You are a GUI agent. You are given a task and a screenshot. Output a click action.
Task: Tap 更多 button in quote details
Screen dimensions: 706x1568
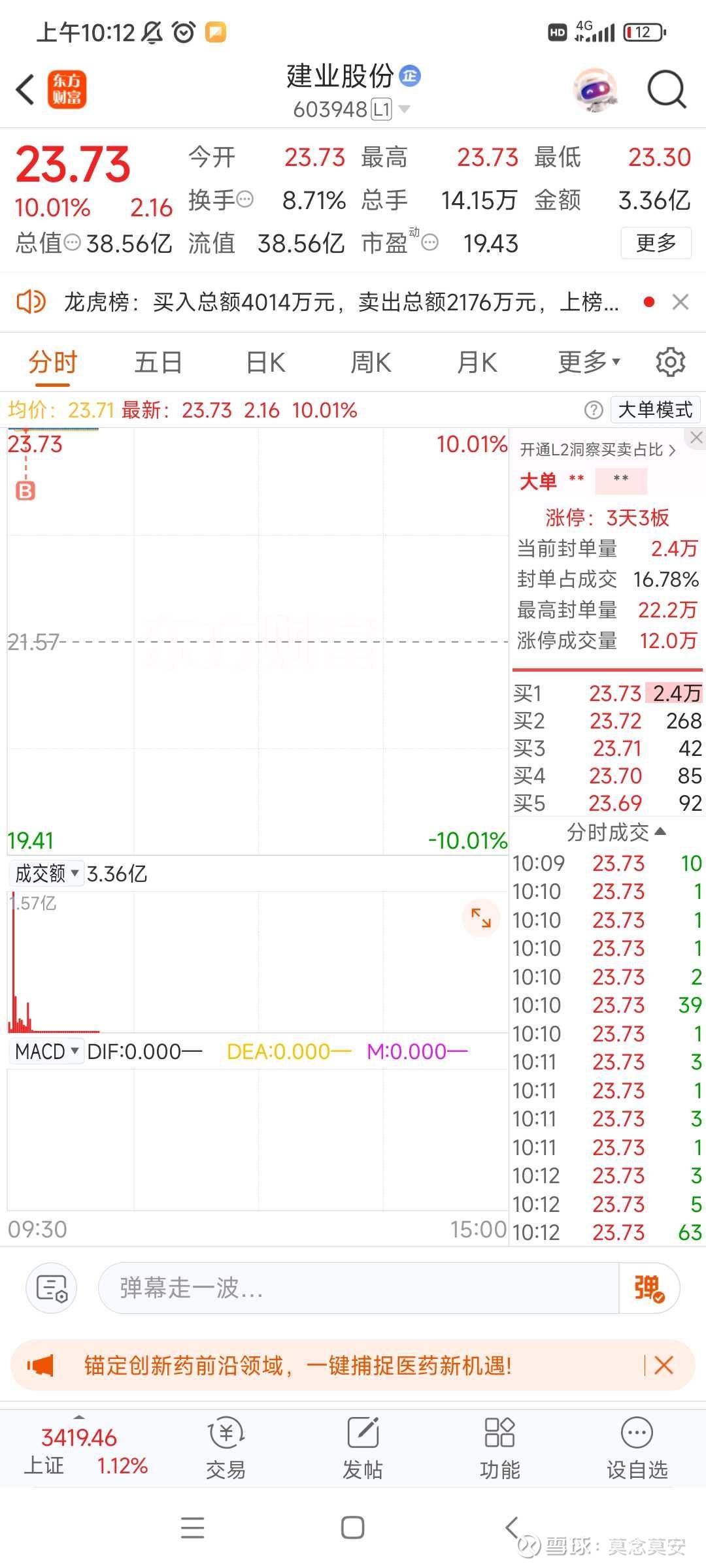click(656, 243)
